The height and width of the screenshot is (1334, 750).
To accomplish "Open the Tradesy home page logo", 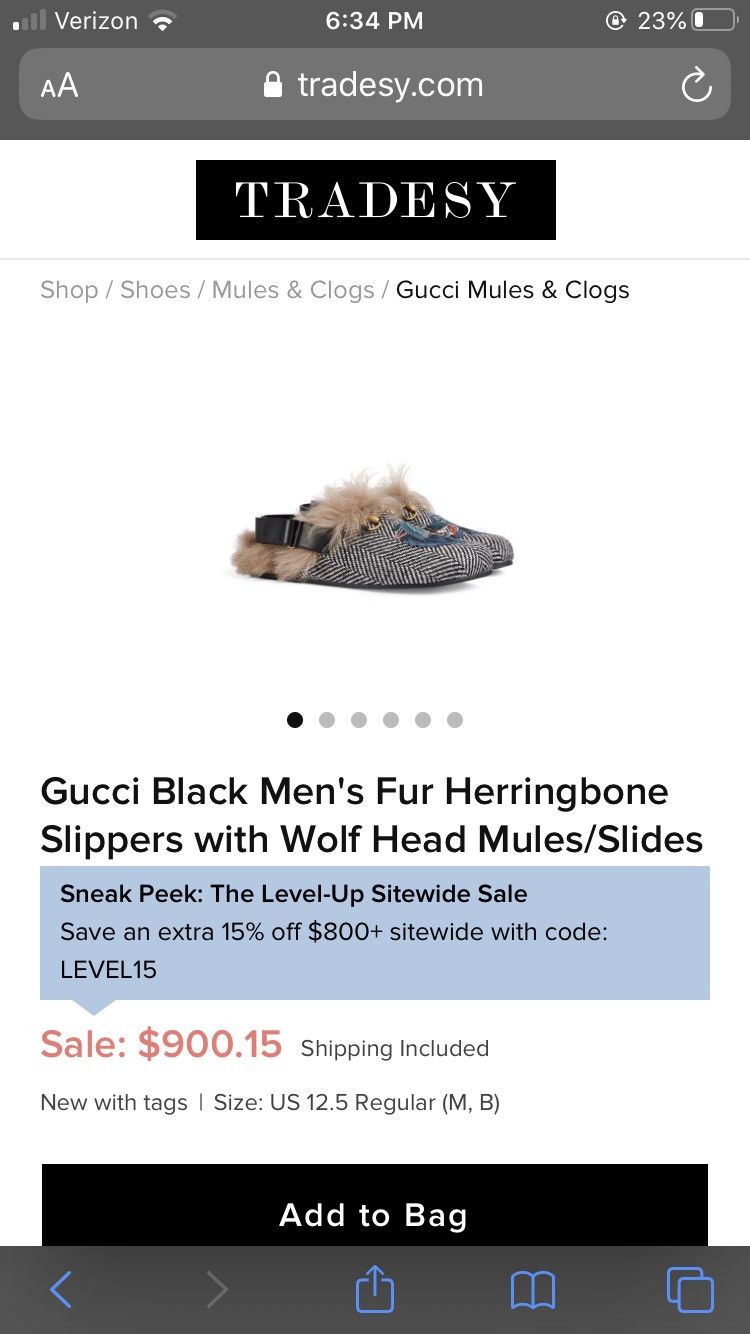I will (375, 200).
